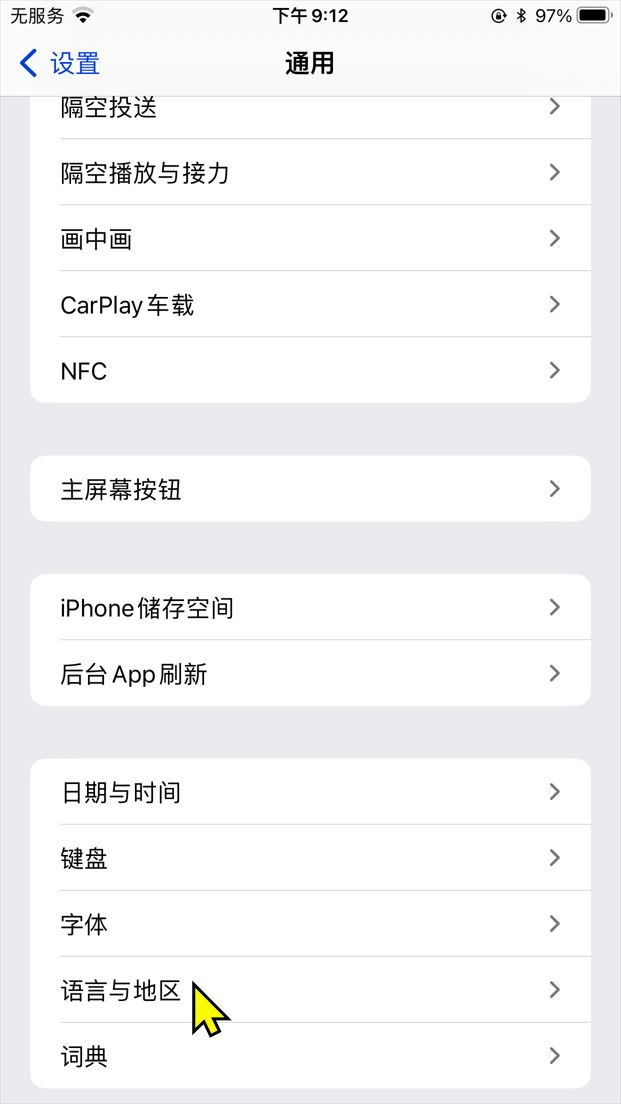Image resolution: width=621 pixels, height=1104 pixels.
Task: Open 键盘 settings
Action: 310,859
